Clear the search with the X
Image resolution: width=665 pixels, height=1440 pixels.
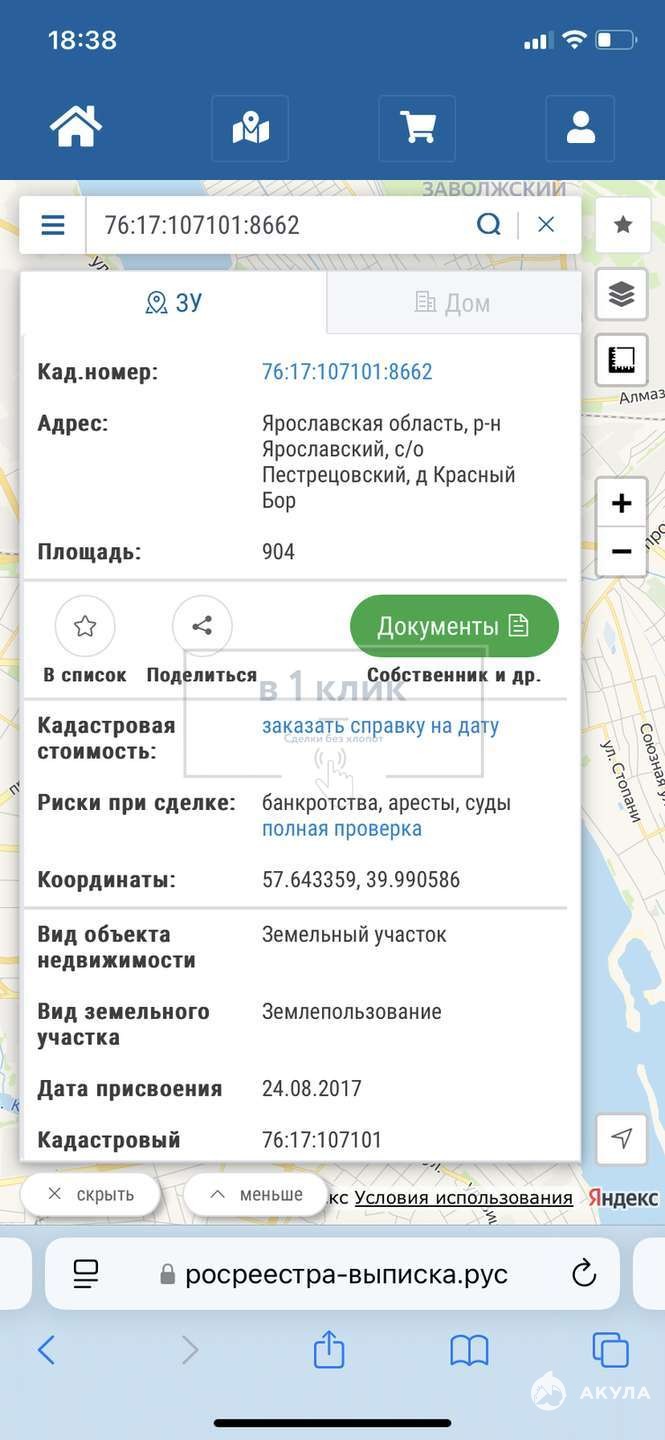(x=546, y=225)
